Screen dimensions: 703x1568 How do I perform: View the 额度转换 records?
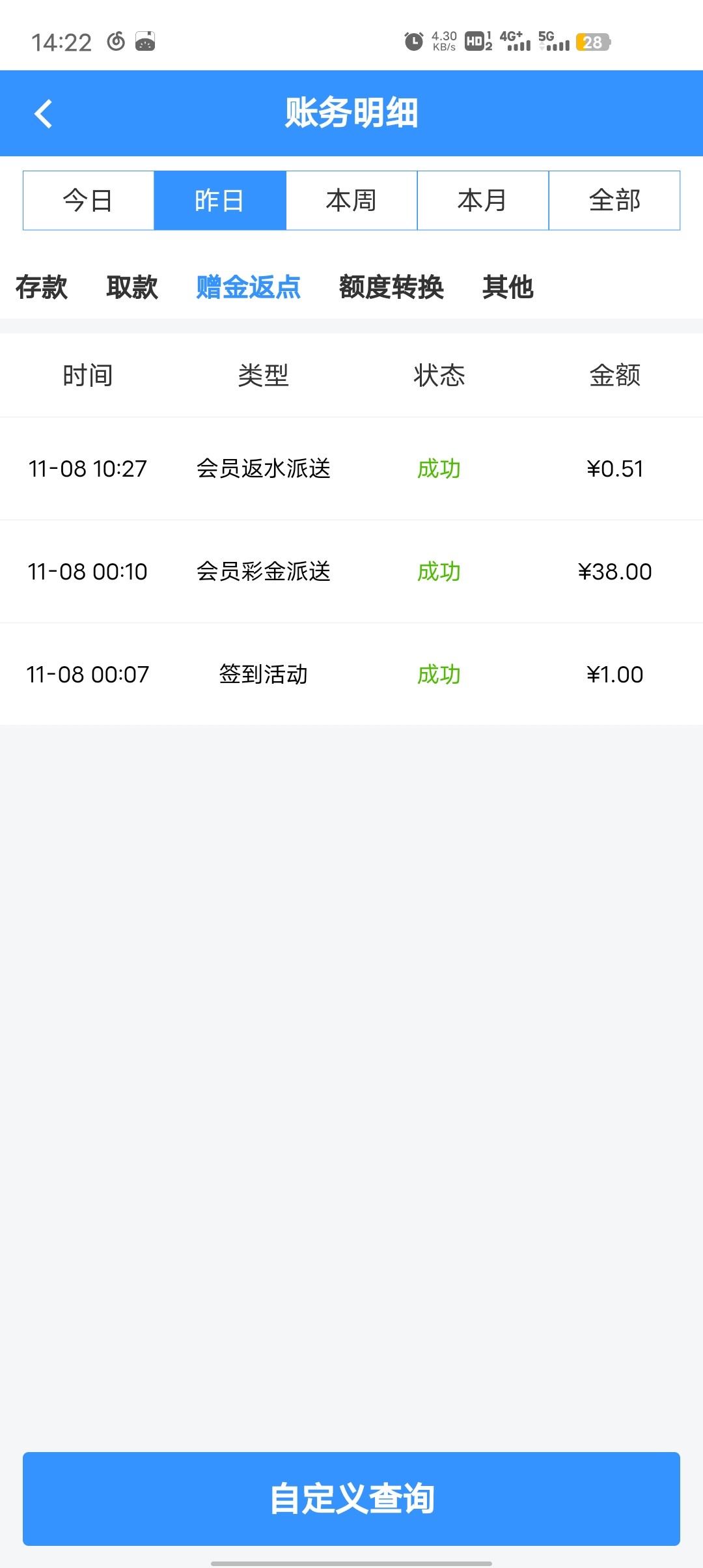click(391, 287)
